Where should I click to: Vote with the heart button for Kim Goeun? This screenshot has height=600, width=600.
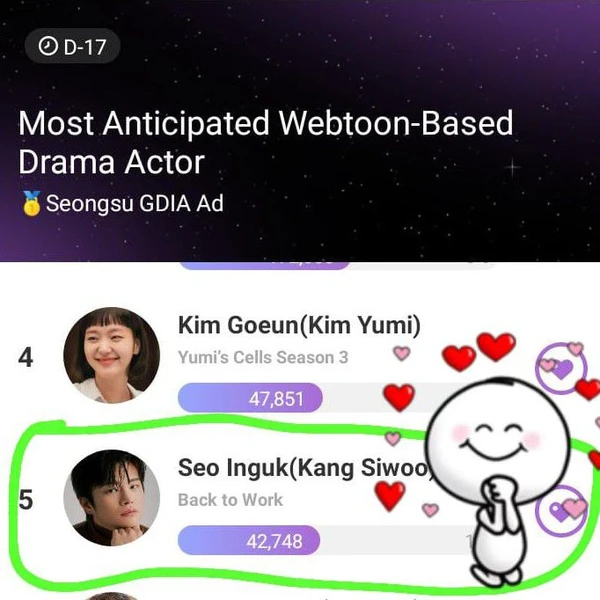click(x=561, y=367)
